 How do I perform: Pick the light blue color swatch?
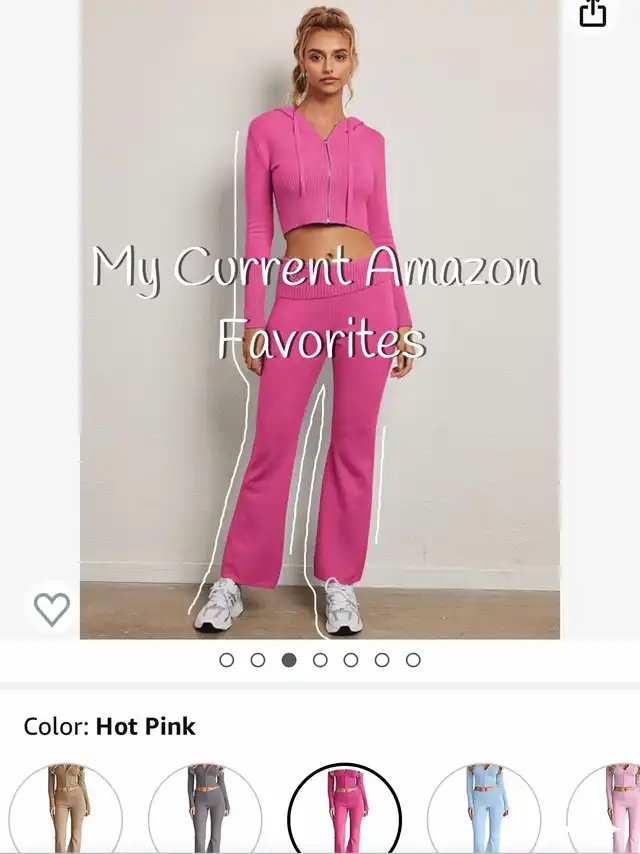coord(484,809)
